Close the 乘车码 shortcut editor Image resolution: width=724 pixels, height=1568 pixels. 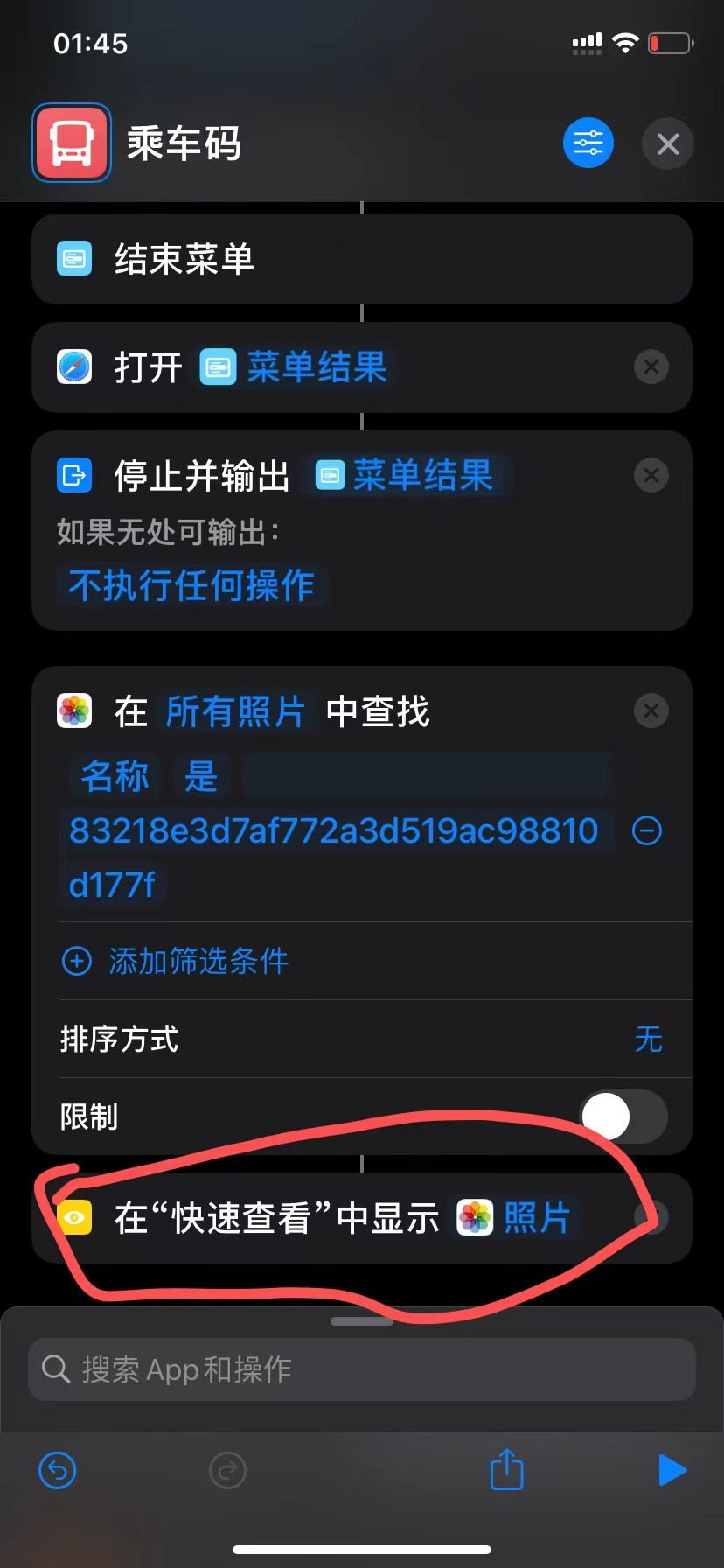point(667,143)
